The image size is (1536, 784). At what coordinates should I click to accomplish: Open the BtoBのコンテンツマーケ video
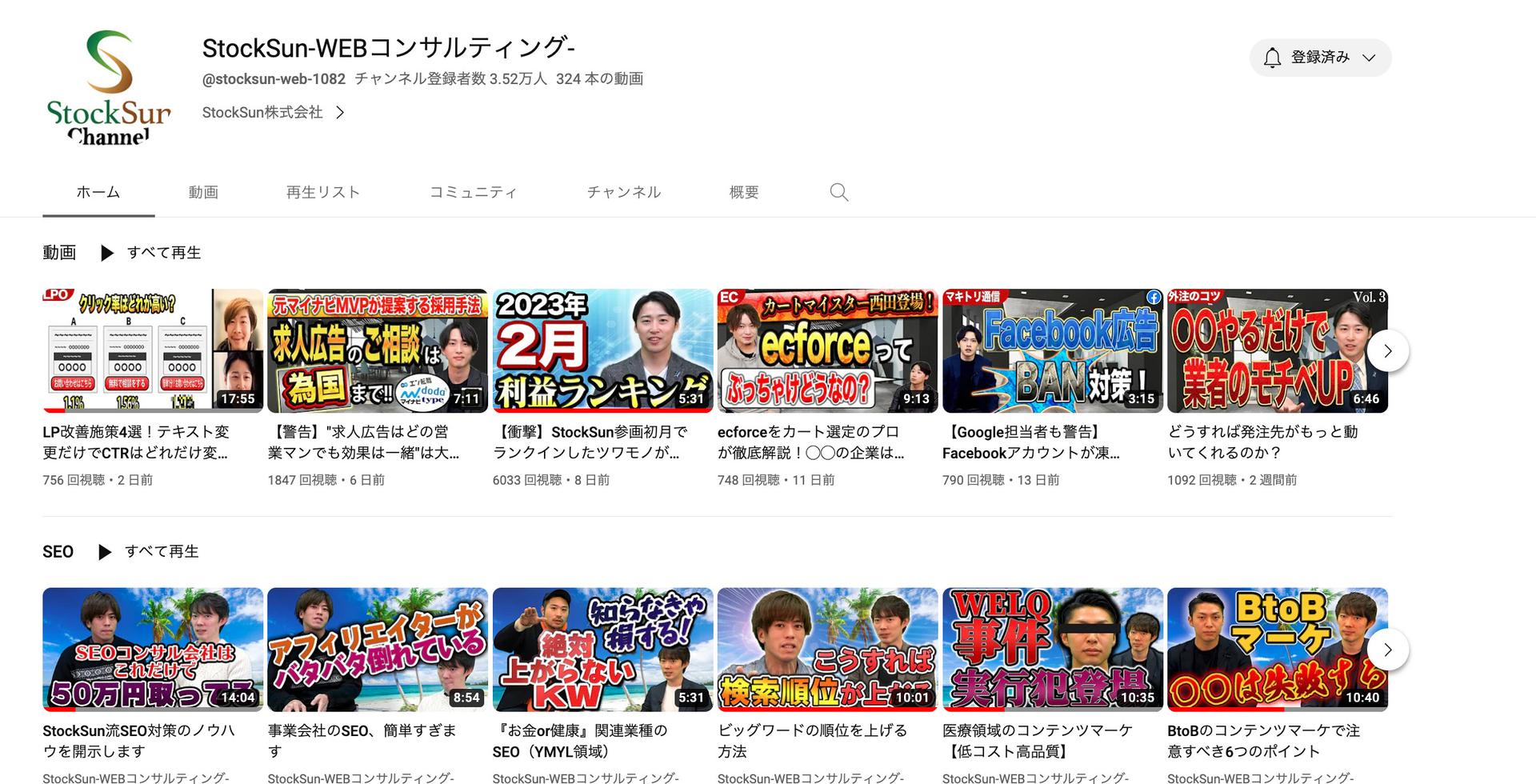(1277, 650)
